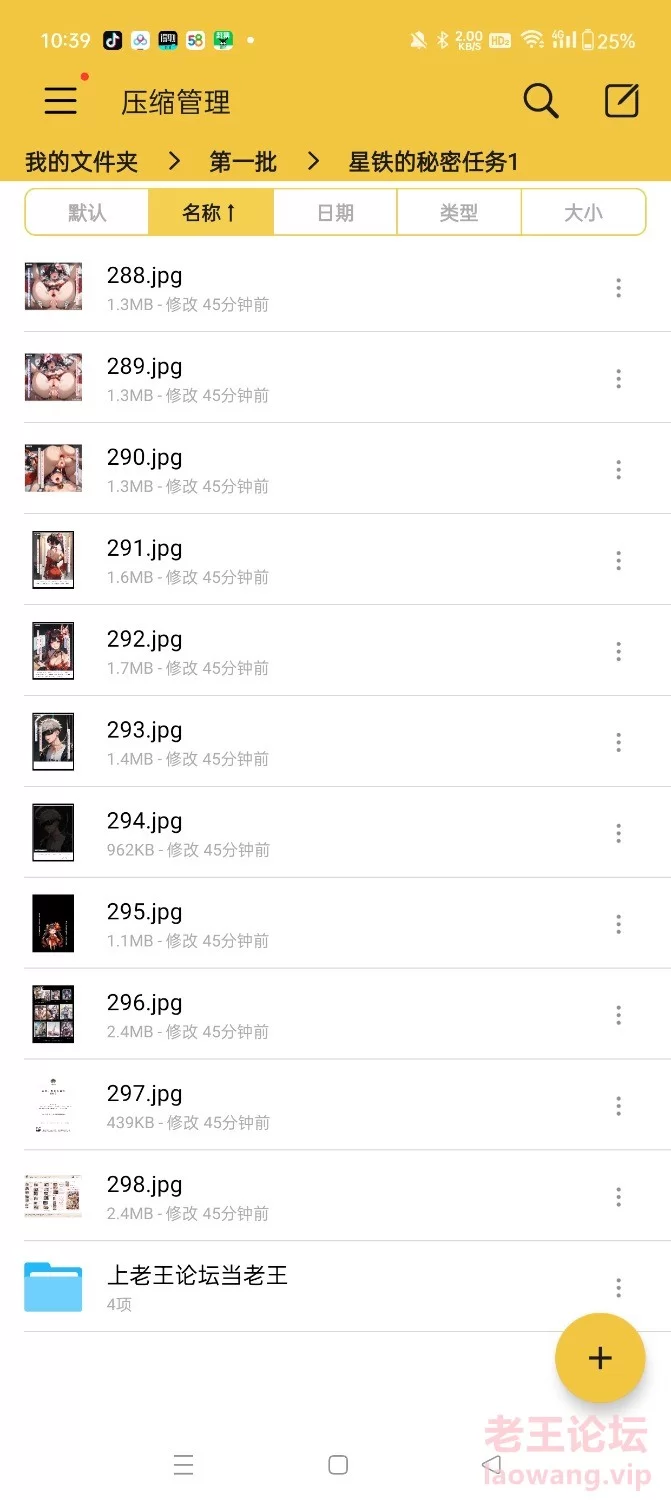Image resolution: width=671 pixels, height=1500 pixels.
Task: Switch sorting to 默认
Action: 87,213
